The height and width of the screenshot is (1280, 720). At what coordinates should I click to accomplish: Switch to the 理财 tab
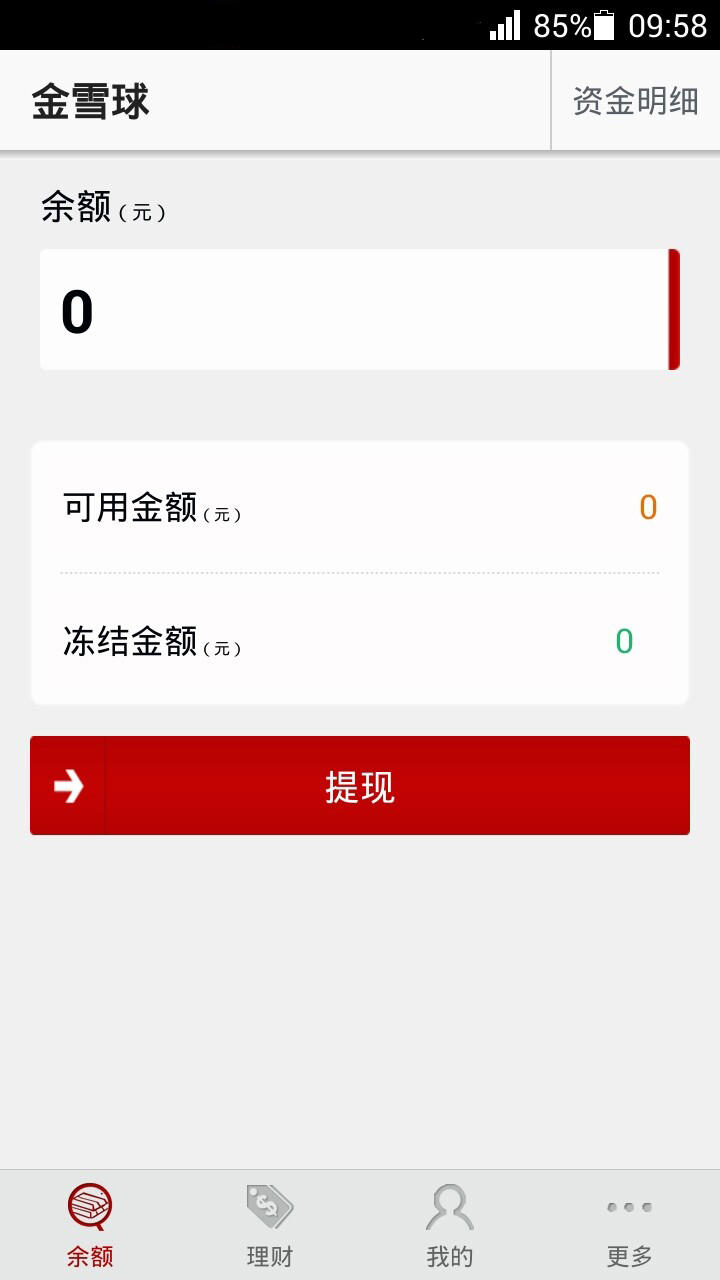click(x=270, y=1225)
